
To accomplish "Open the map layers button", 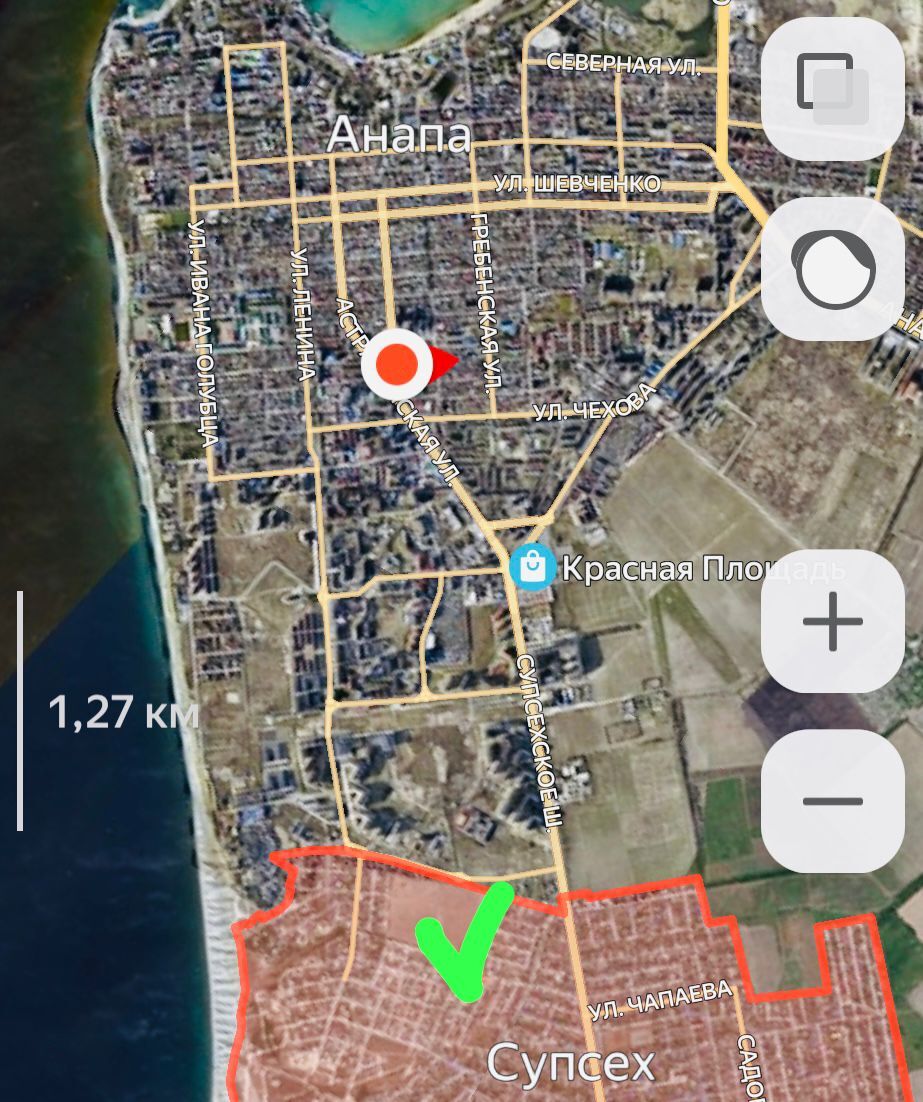I will 832,88.
